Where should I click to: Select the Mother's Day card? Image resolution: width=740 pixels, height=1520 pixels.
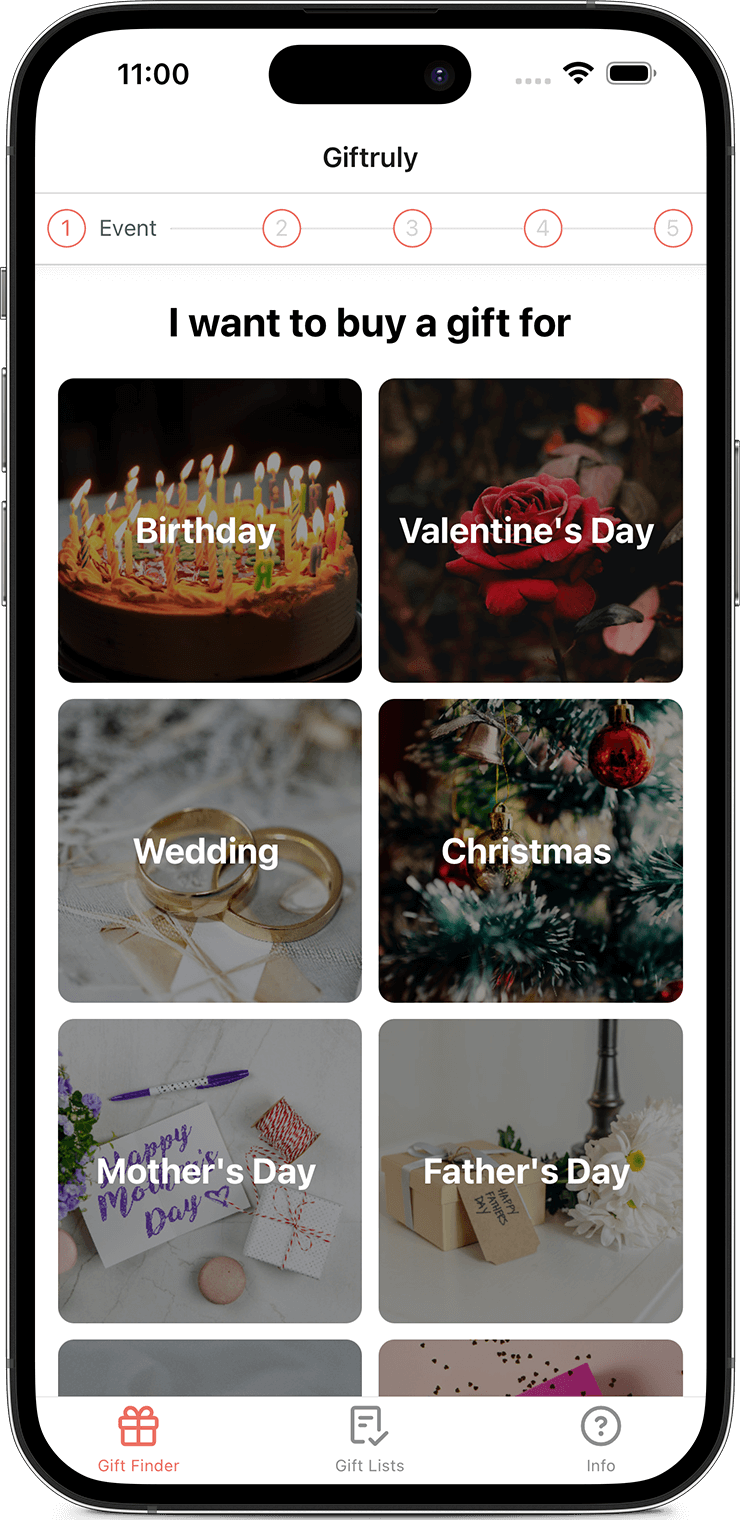click(210, 1170)
